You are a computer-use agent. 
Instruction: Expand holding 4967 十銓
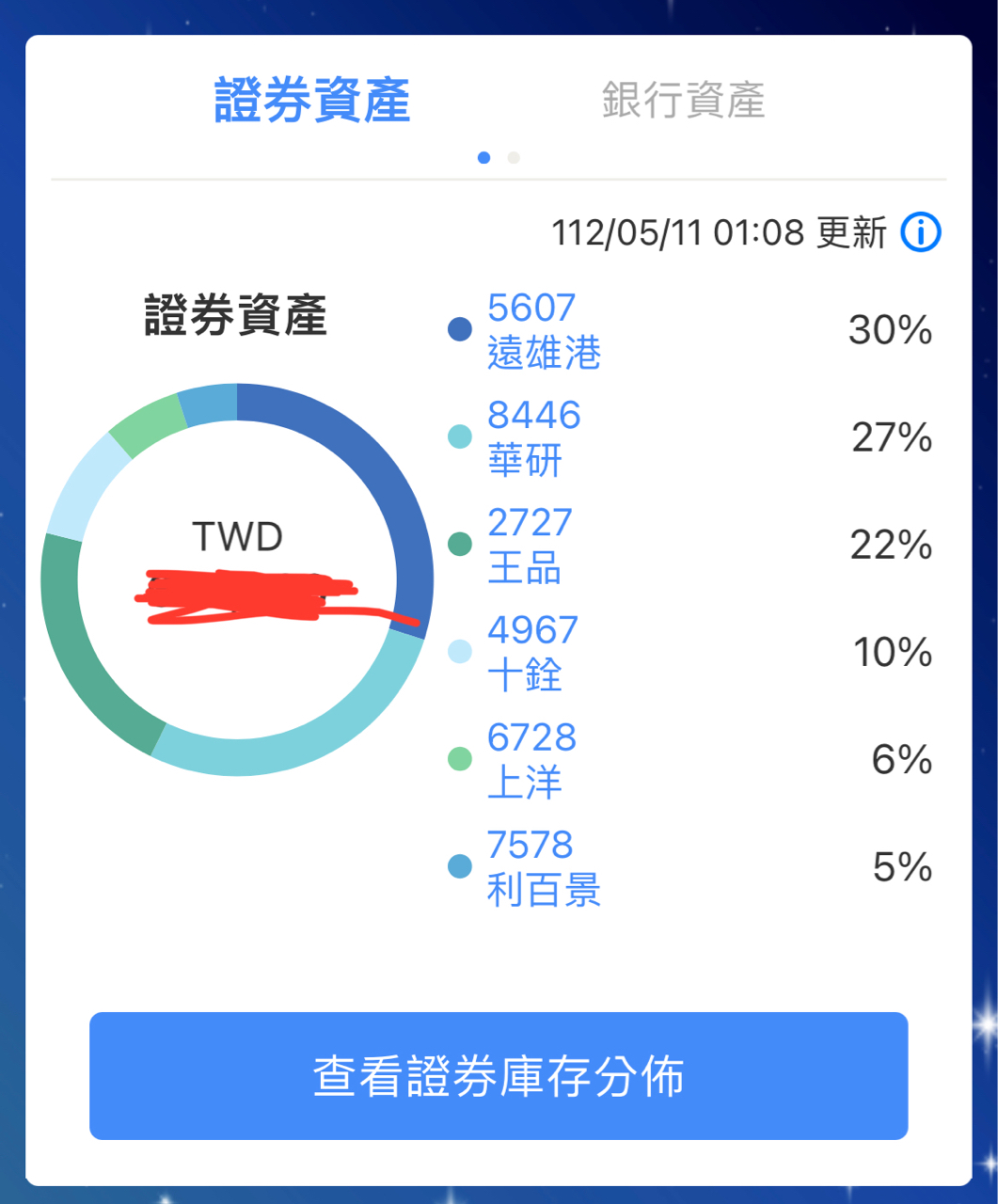click(533, 653)
